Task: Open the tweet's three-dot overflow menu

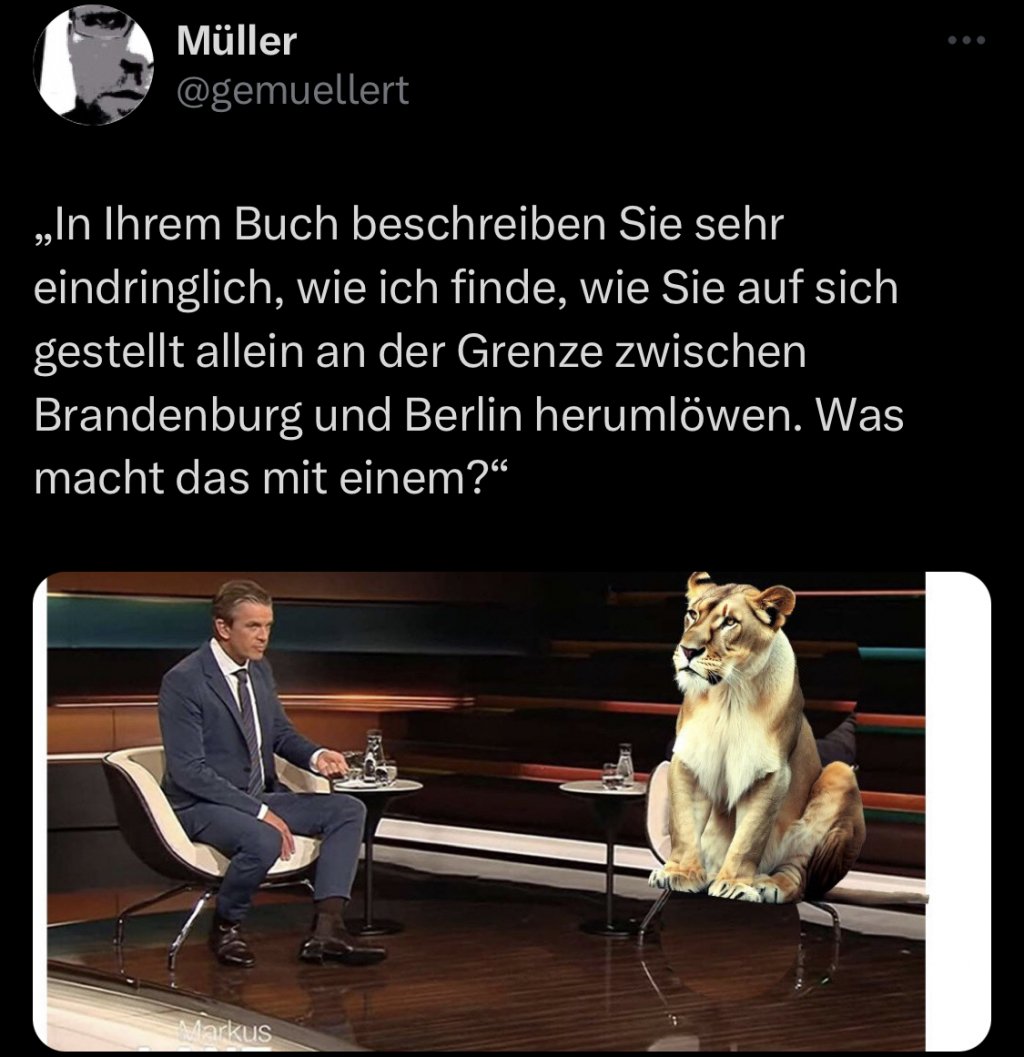Action: point(967,41)
